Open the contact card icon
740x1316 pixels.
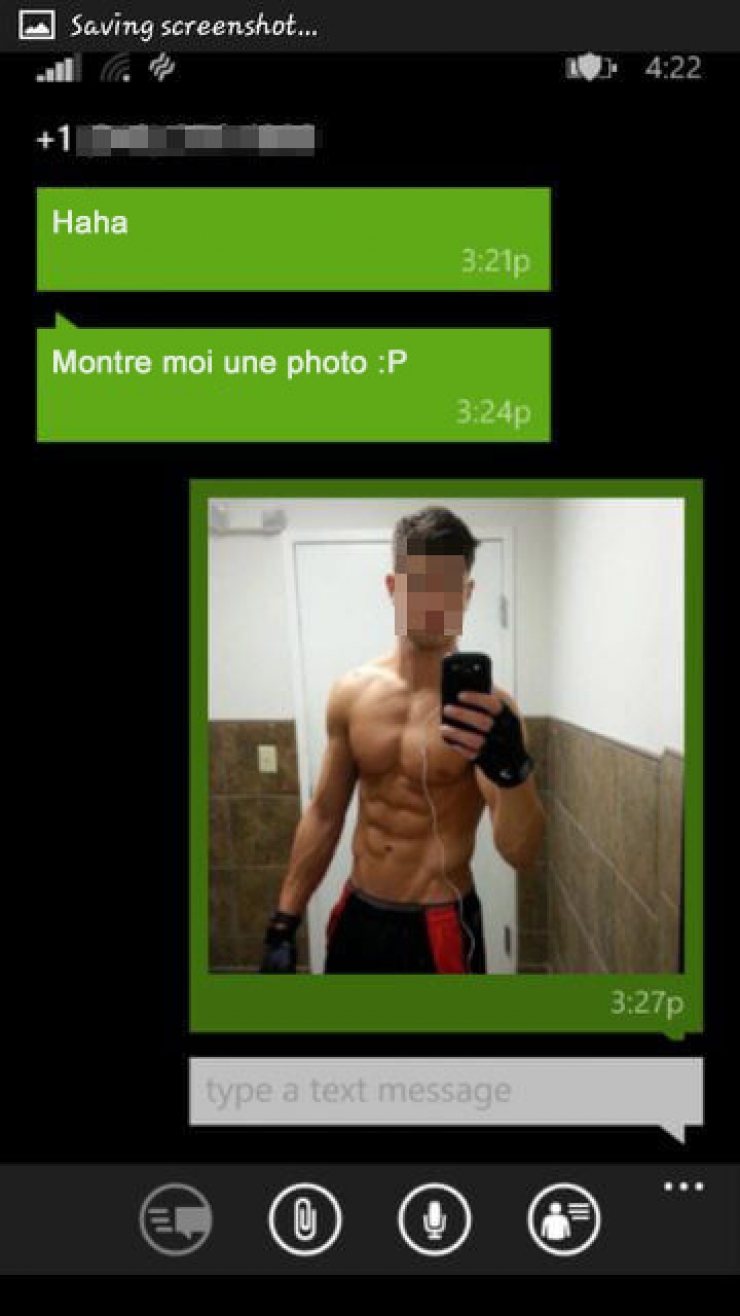(564, 1219)
